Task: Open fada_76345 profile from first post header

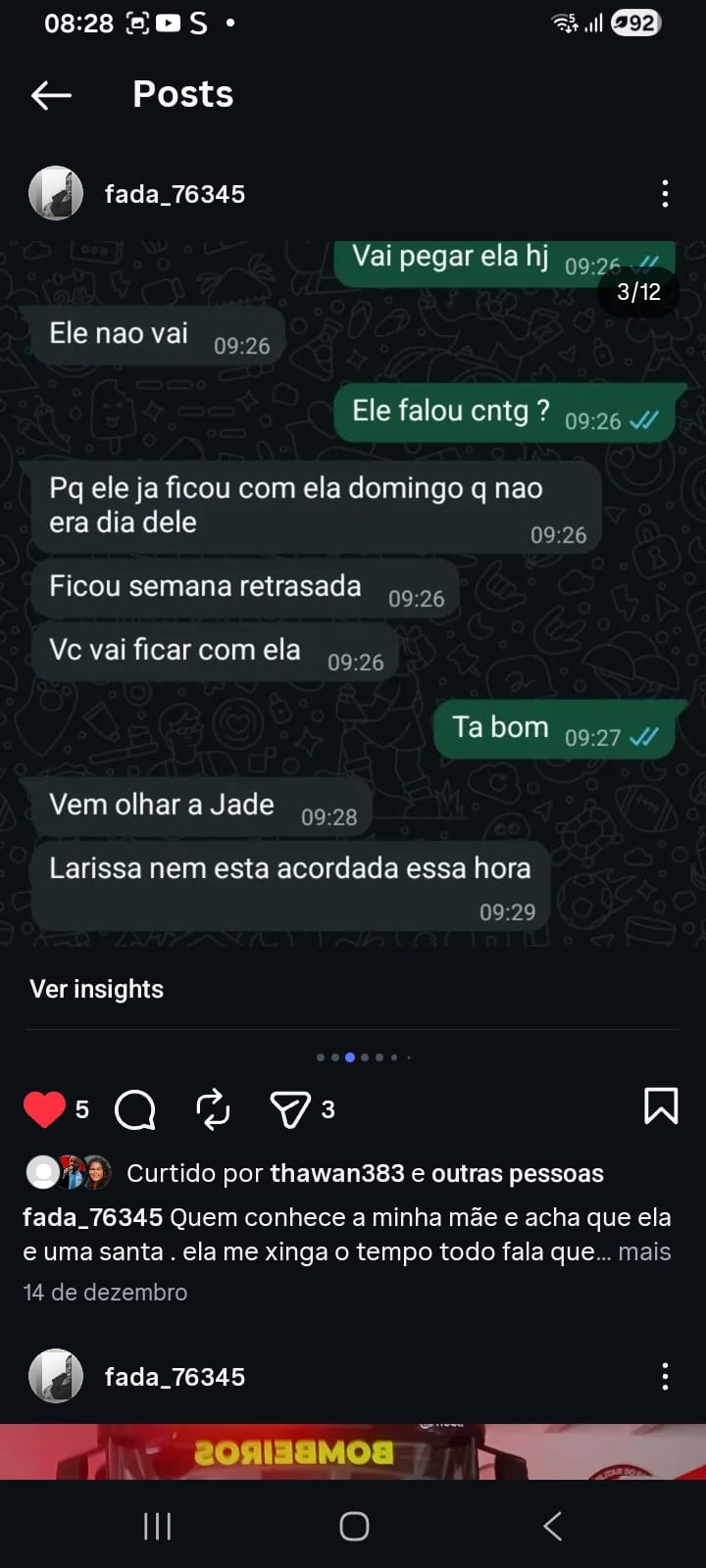Action: pos(175,194)
